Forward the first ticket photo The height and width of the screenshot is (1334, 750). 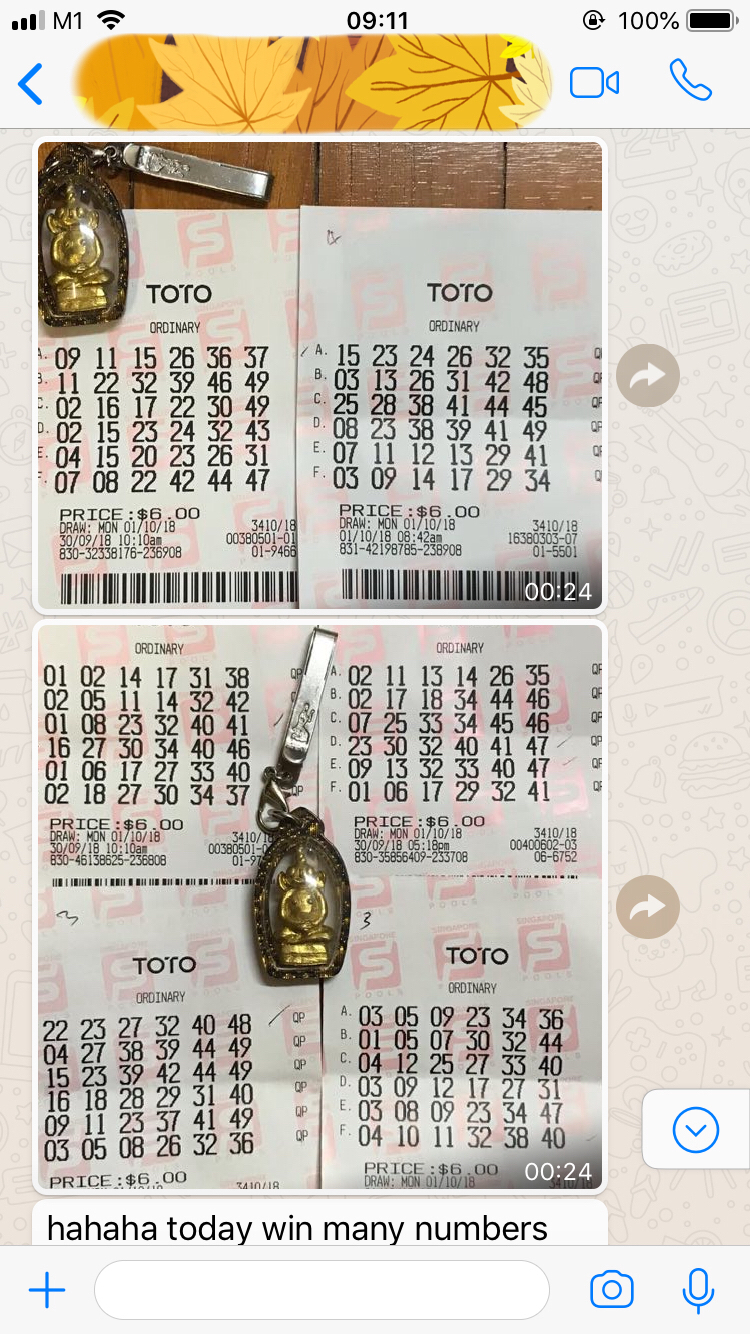coord(648,376)
